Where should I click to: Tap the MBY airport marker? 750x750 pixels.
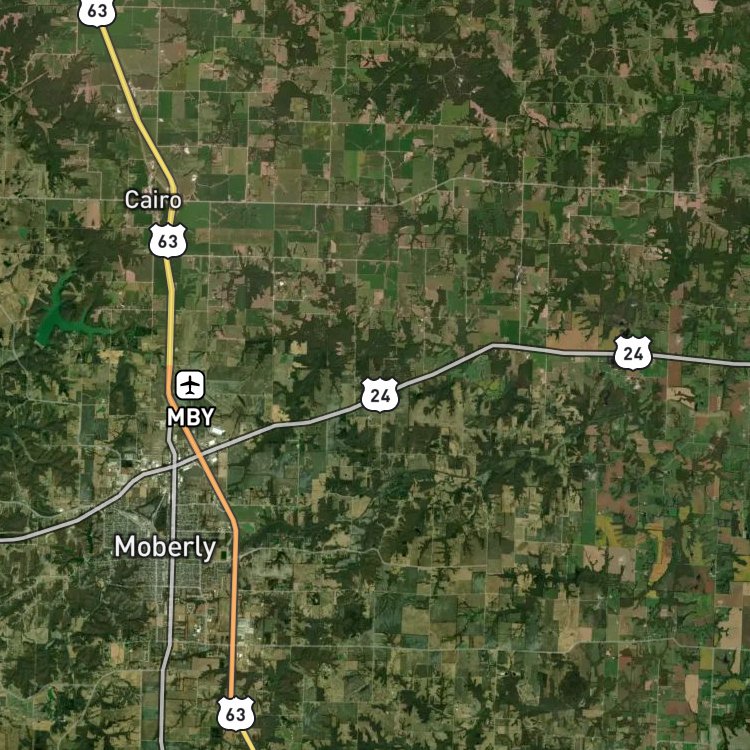tap(190, 385)
